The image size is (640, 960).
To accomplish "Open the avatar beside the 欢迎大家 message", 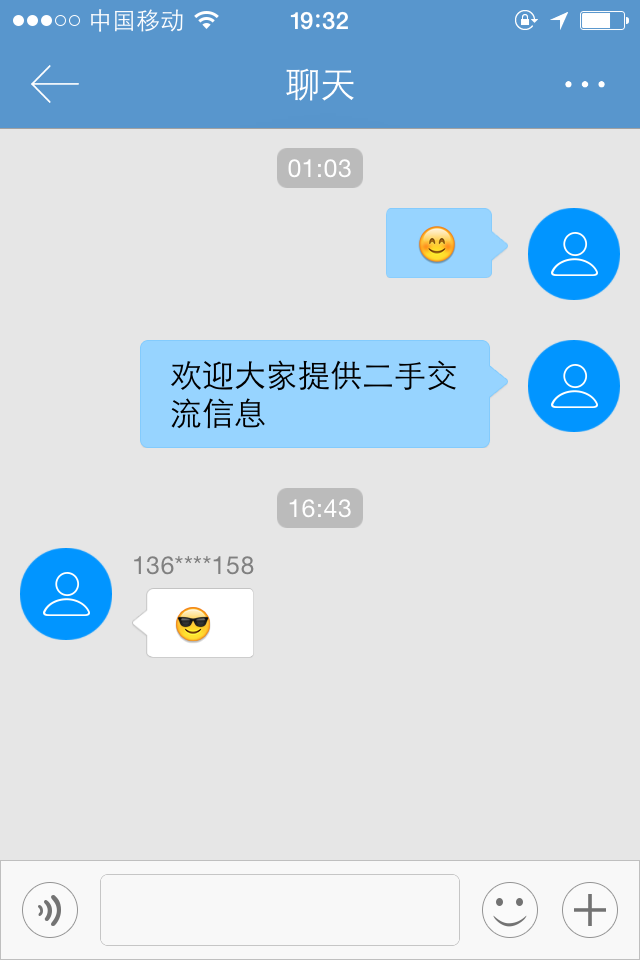I will [574, 386].
